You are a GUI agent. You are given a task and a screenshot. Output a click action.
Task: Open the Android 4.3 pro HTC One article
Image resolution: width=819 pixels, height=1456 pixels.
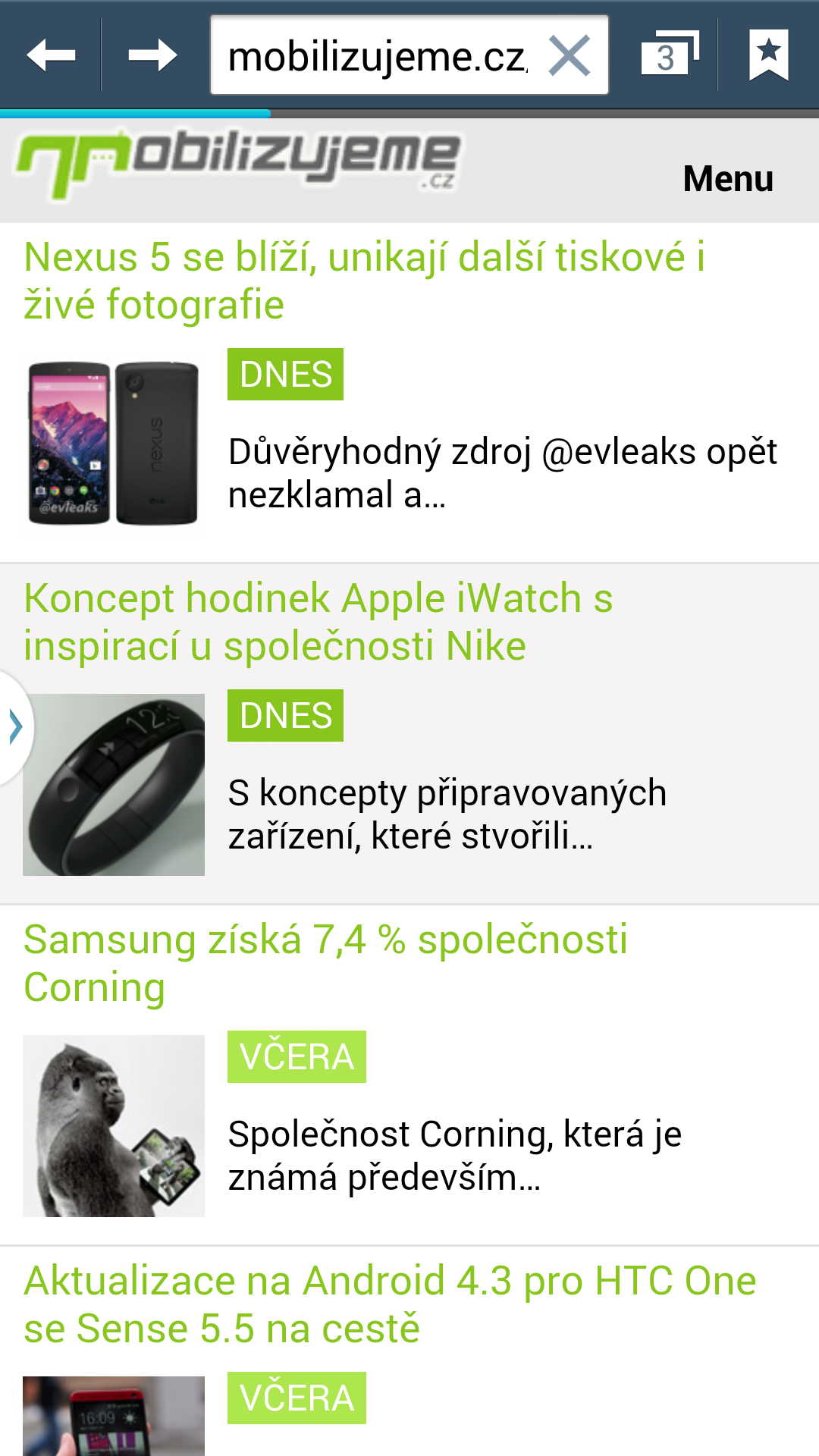[390, 1304]
